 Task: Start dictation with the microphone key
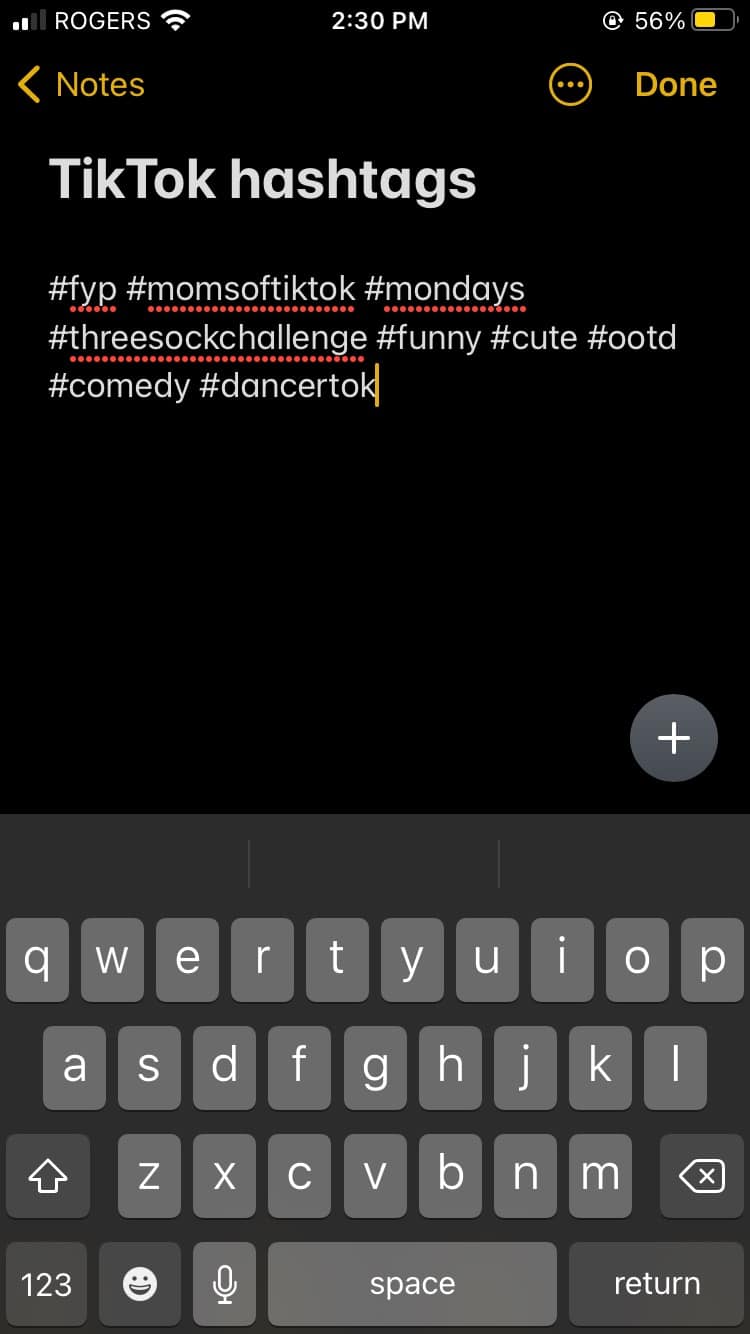(x=226, y=1284)
